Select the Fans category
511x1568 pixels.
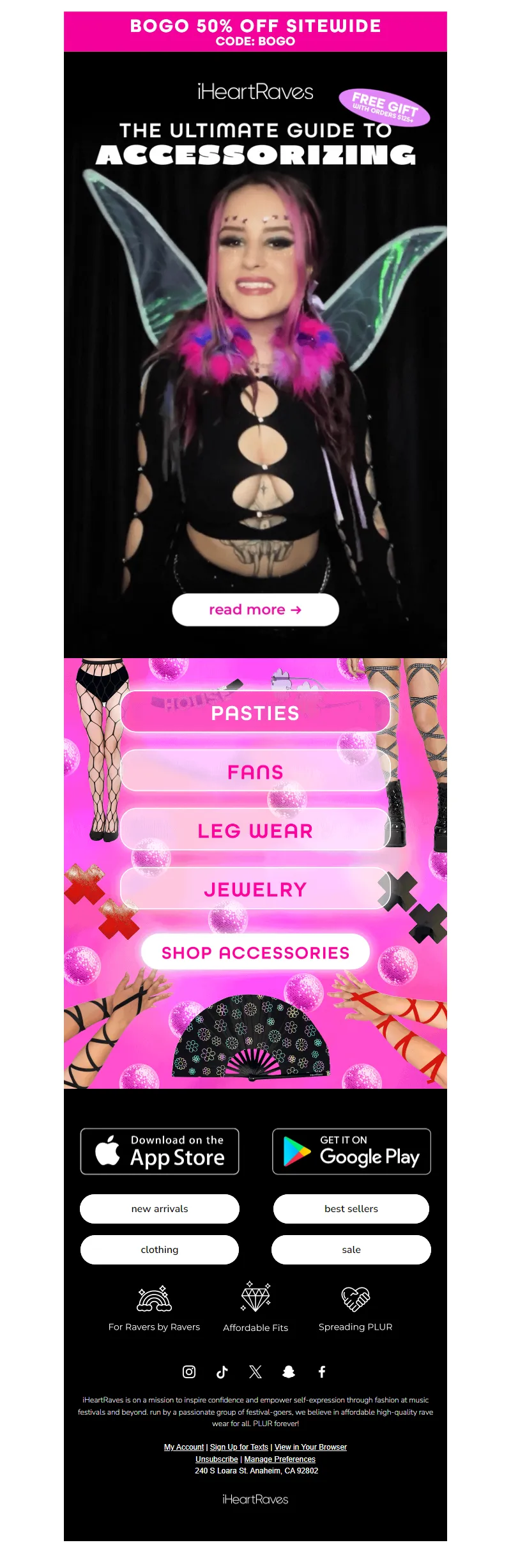[255, 771]
